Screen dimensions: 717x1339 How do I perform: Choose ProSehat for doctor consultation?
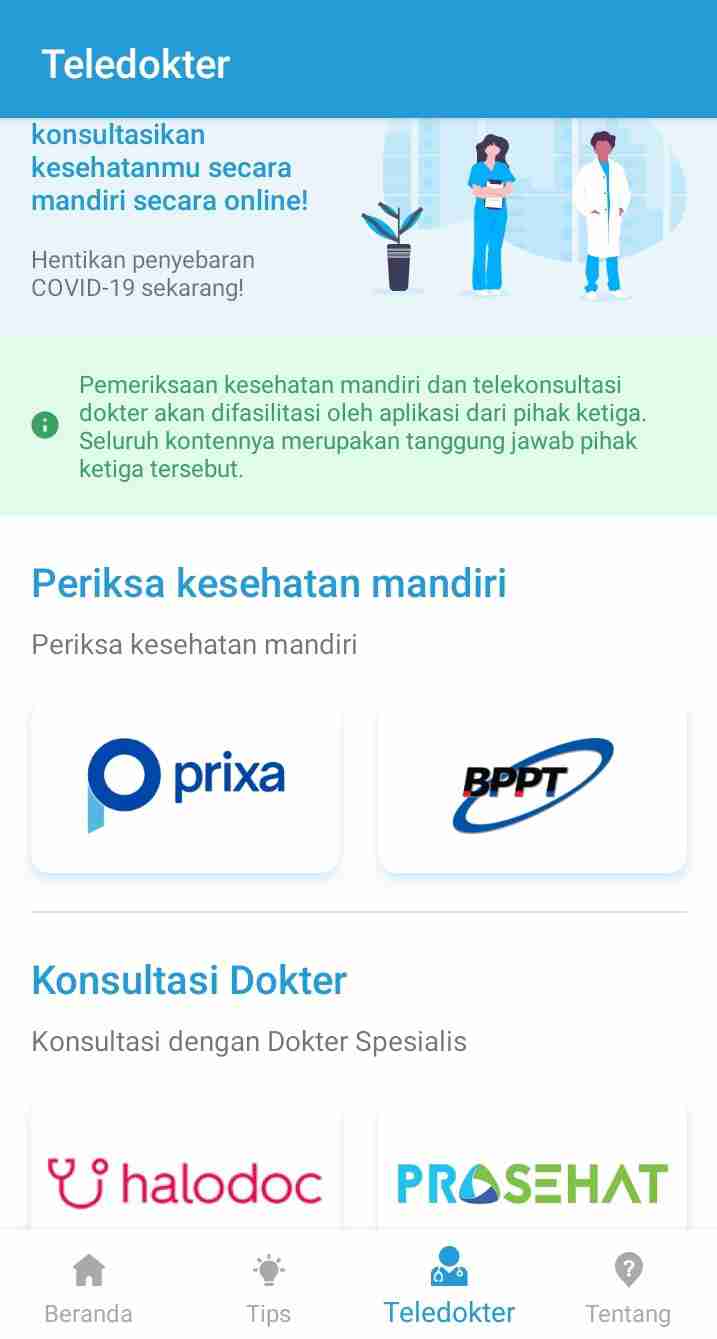[532, 1180]
